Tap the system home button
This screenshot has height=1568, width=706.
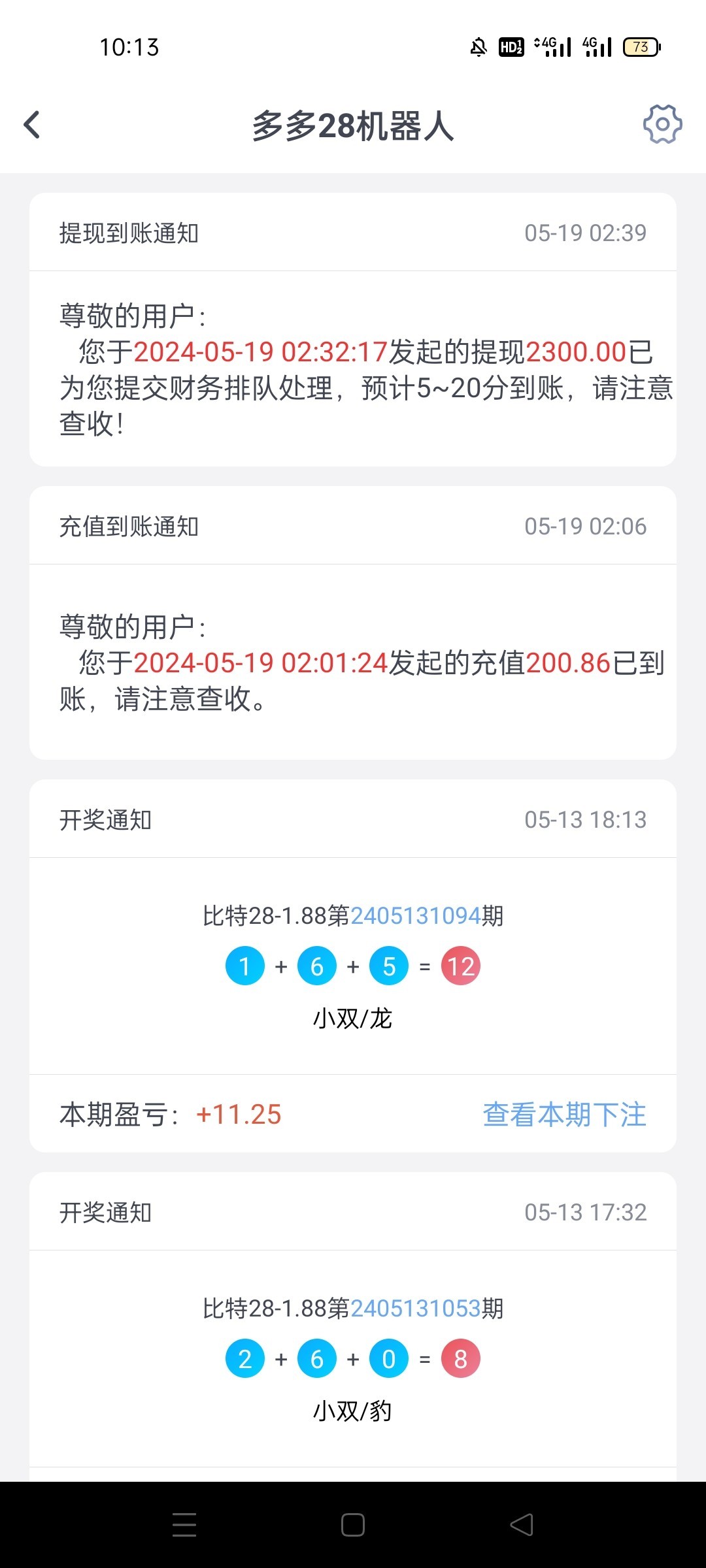click(x=353, y=1525)
